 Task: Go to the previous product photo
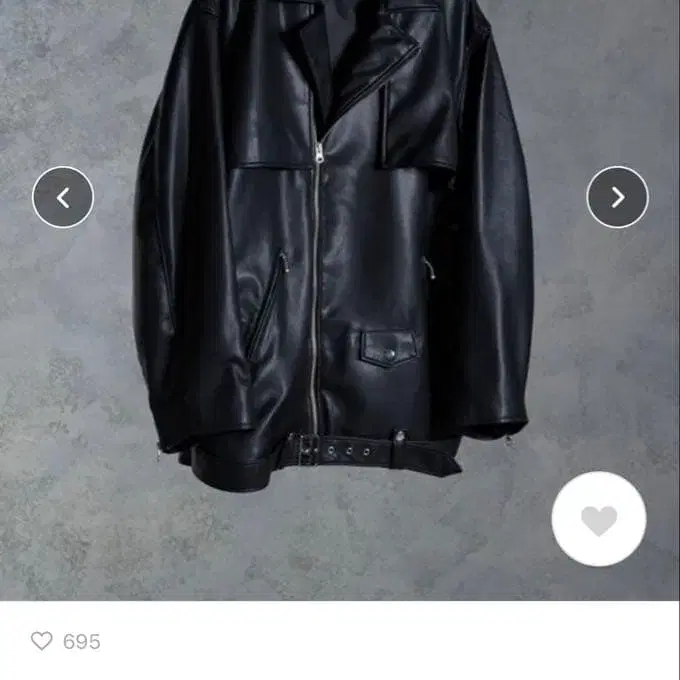[63, 197]
